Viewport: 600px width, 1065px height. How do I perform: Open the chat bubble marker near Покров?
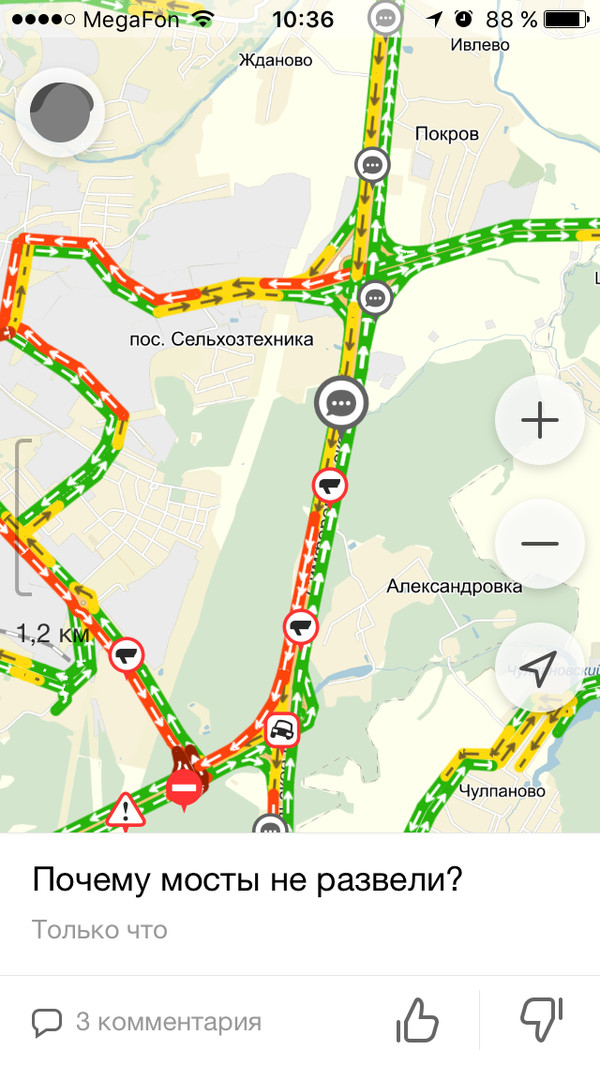pos(372,164)
